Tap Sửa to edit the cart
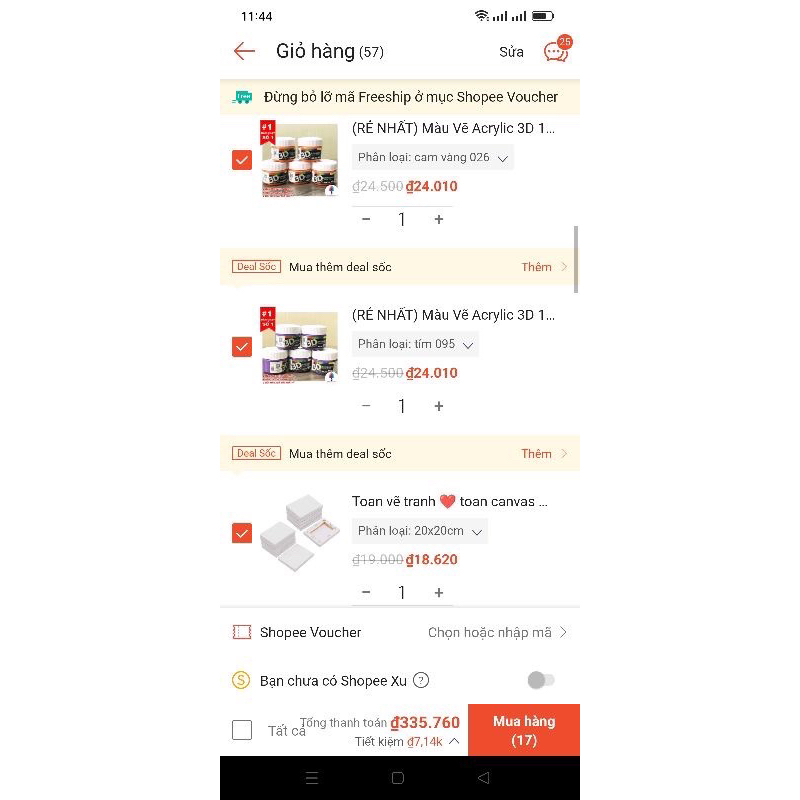800x800 pixels. coord(511,52)
